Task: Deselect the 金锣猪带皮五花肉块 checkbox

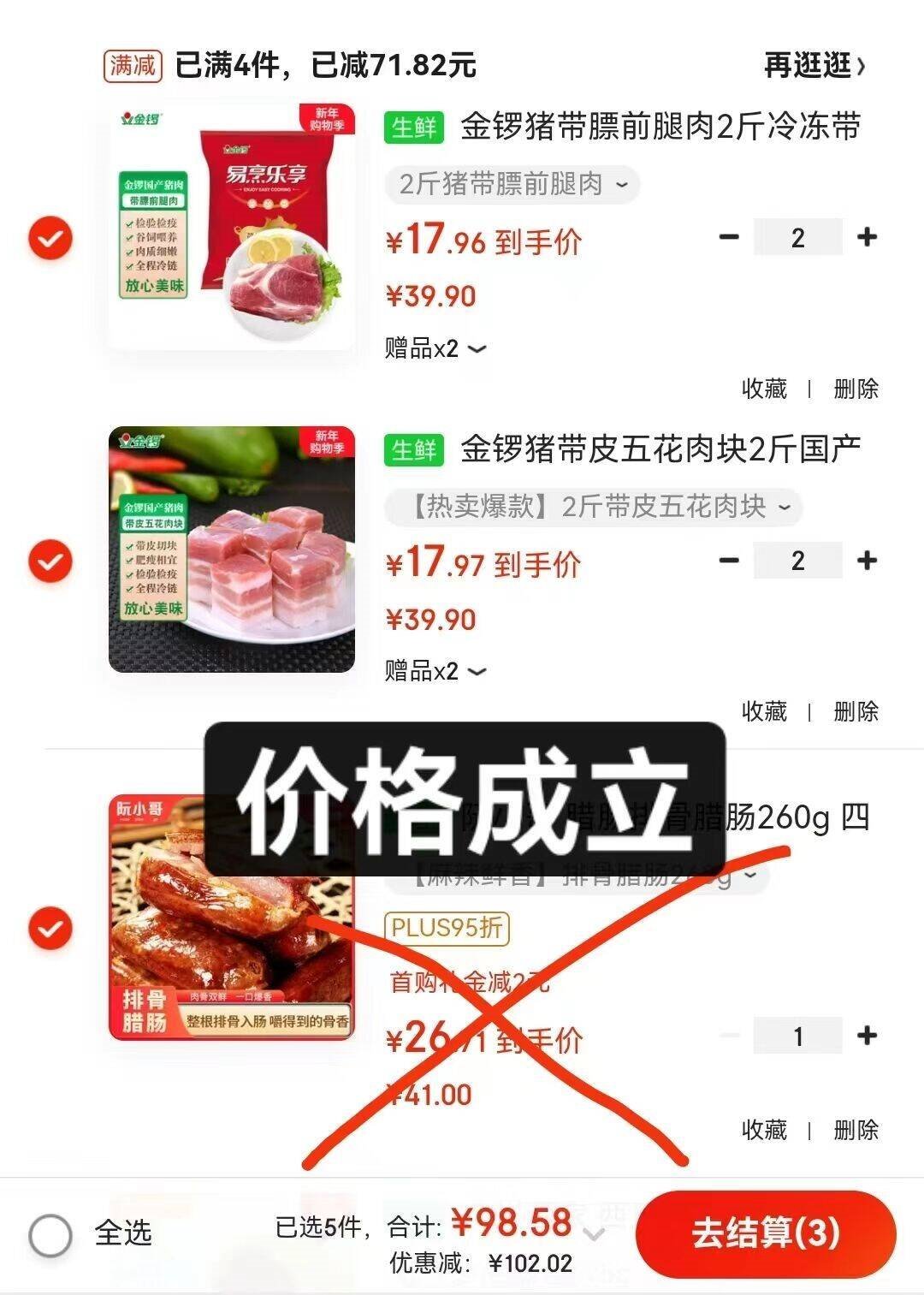Action: coord(51,561)
